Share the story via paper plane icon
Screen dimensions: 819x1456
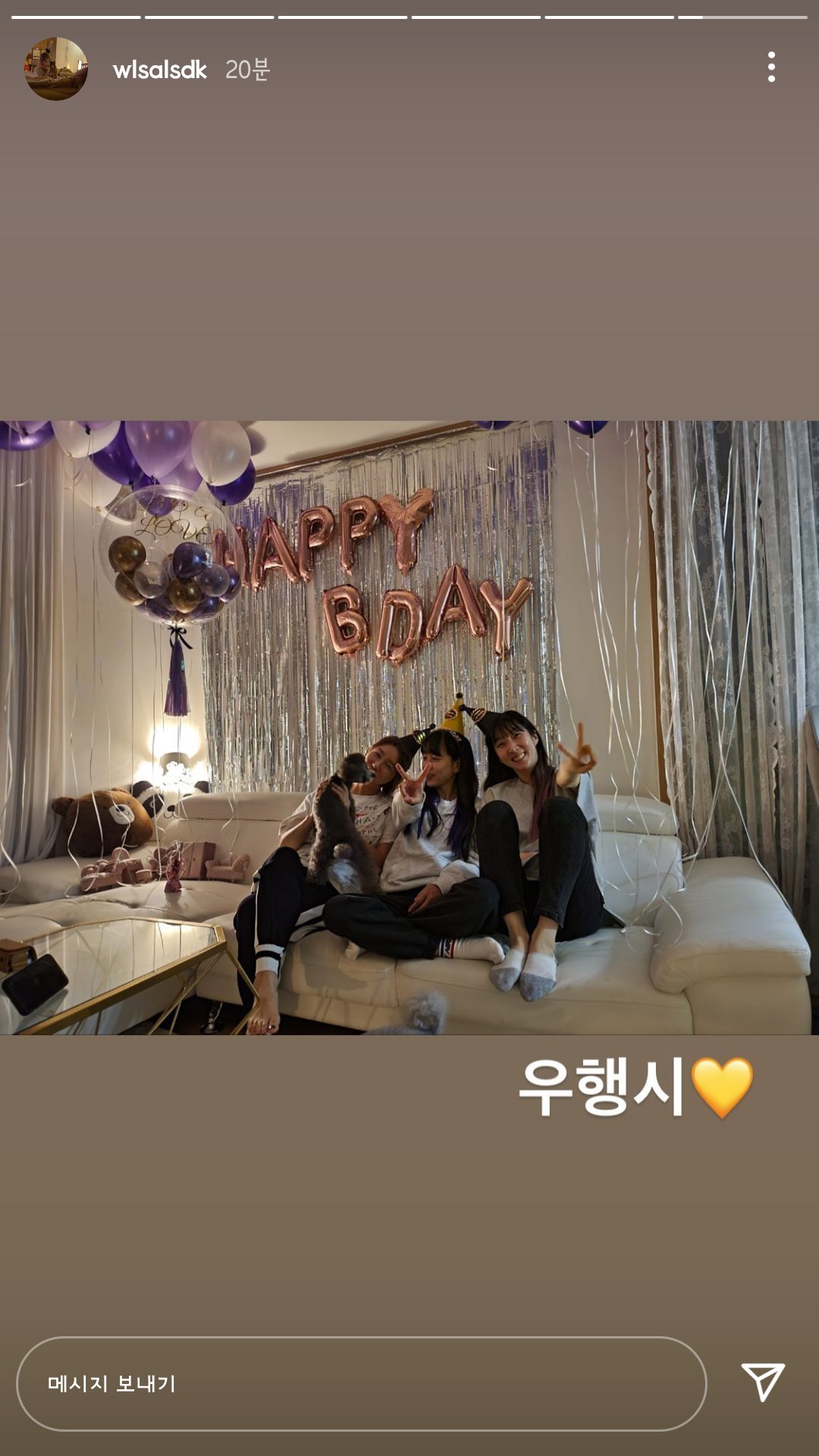[x=763, y=1382]
